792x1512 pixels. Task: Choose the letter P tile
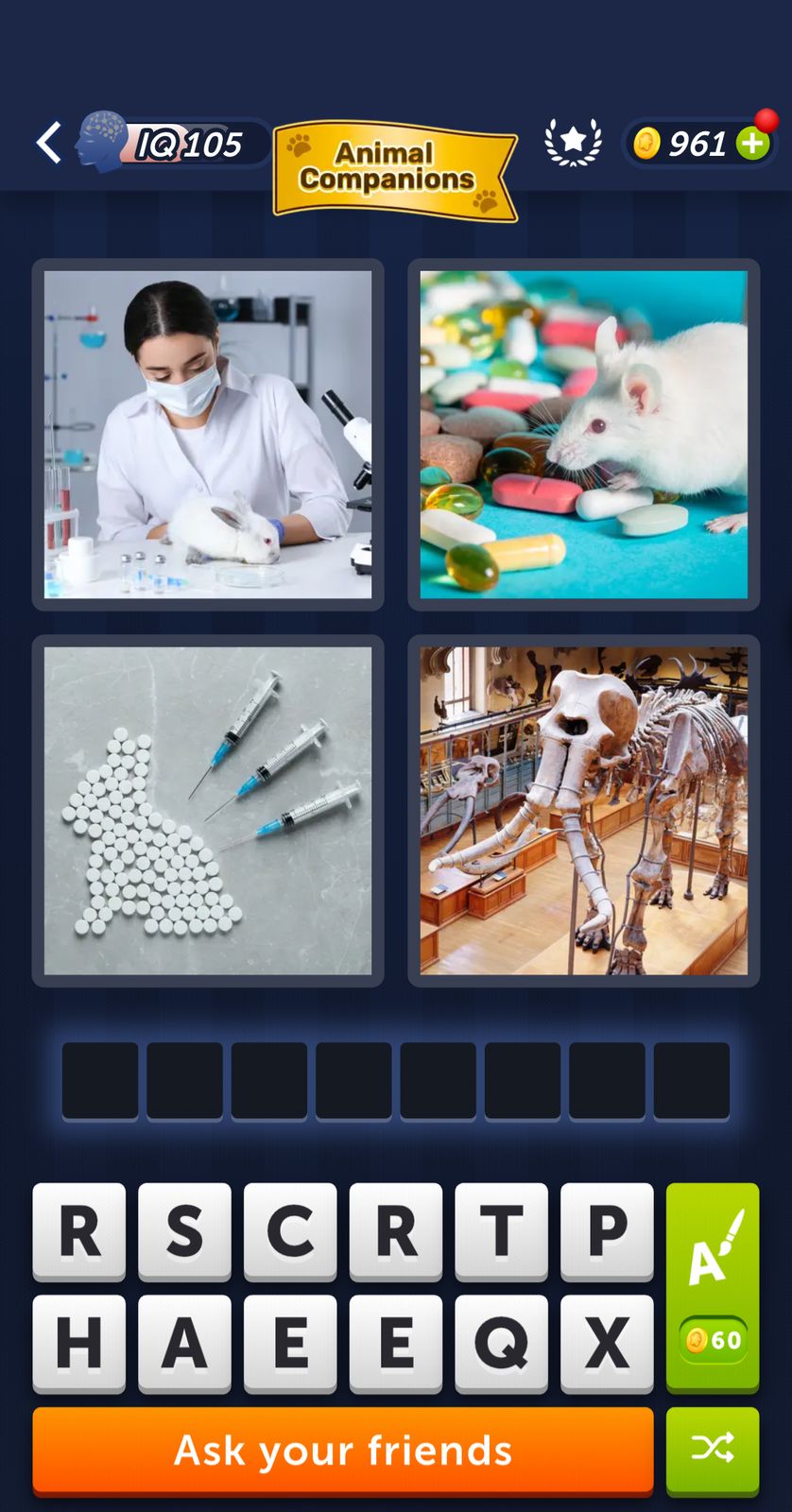click(607, 1230)
